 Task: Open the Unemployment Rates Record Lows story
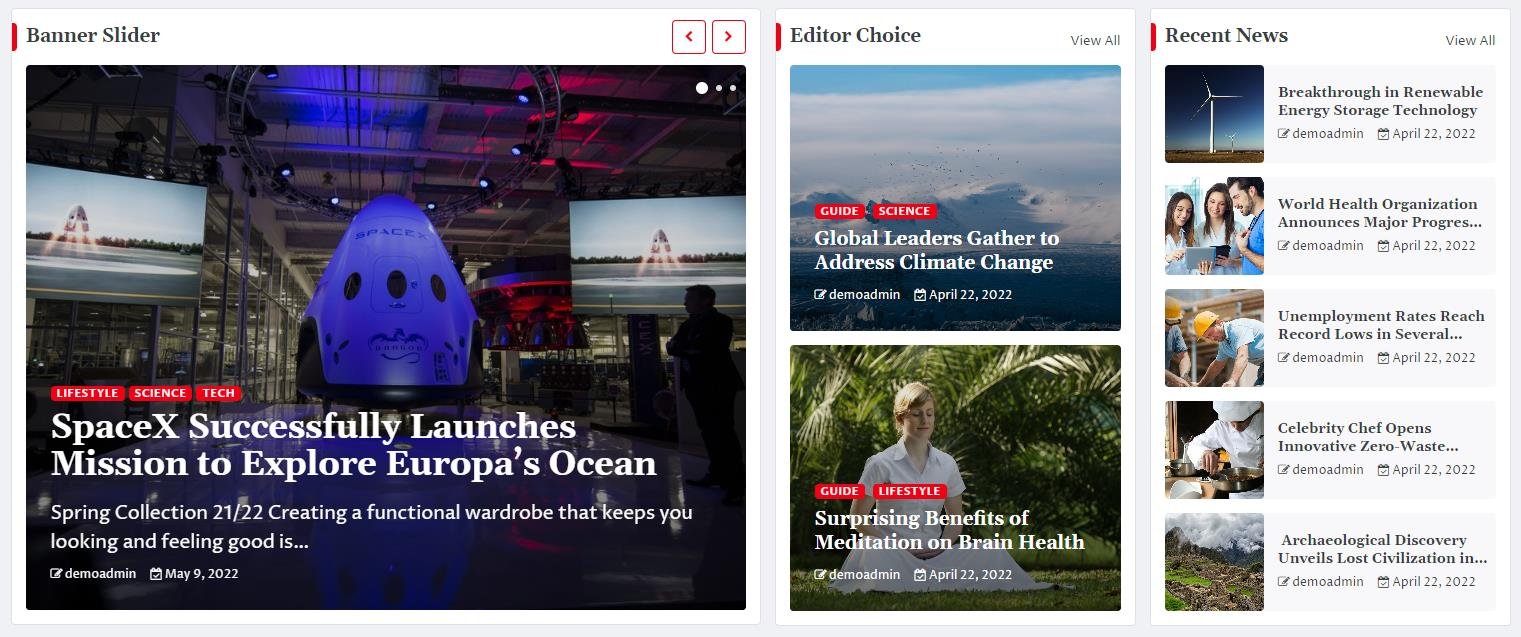click(x=1380, y=325)
